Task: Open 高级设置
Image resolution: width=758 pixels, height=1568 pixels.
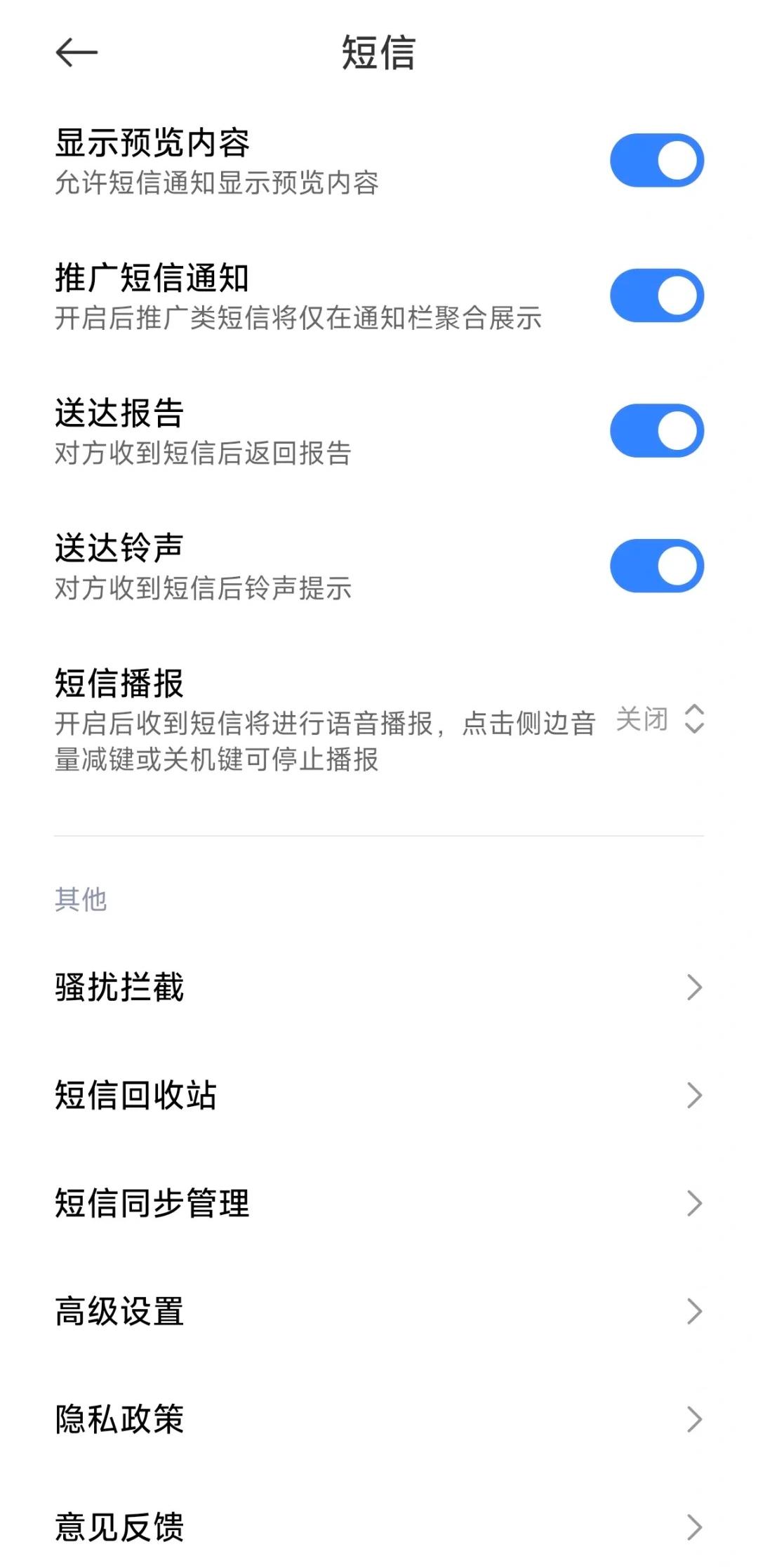Action: click(x=379, y=1311)
